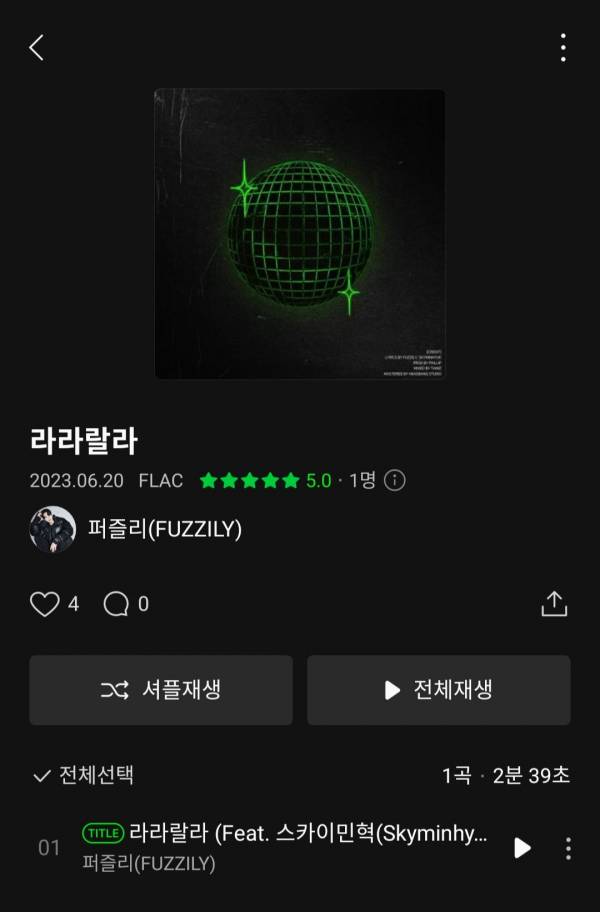The image size is (600, 912).
Task: Share this album
Action: [554, 604]
